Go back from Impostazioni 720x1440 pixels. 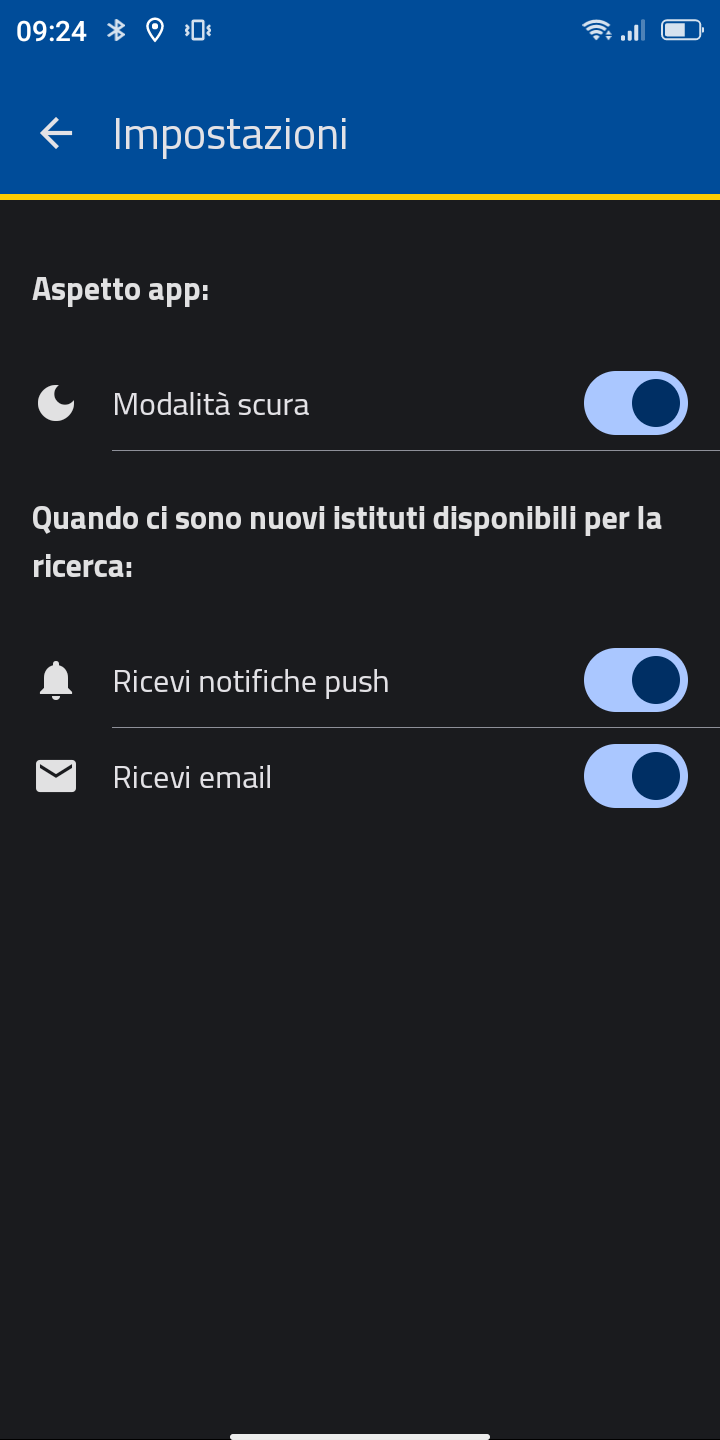click(56, 133)
